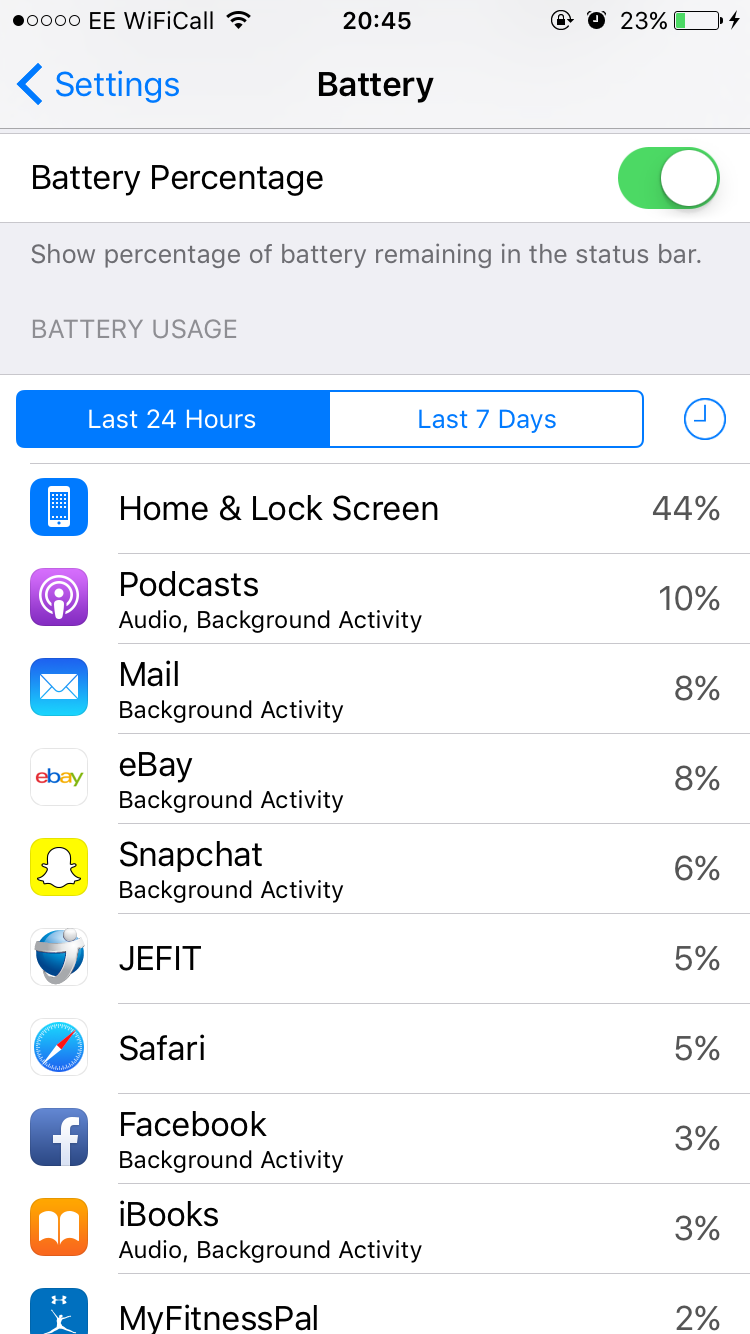Tap the Podcasts usage row
The image size is (750, 1334).
tap(375, 598)
